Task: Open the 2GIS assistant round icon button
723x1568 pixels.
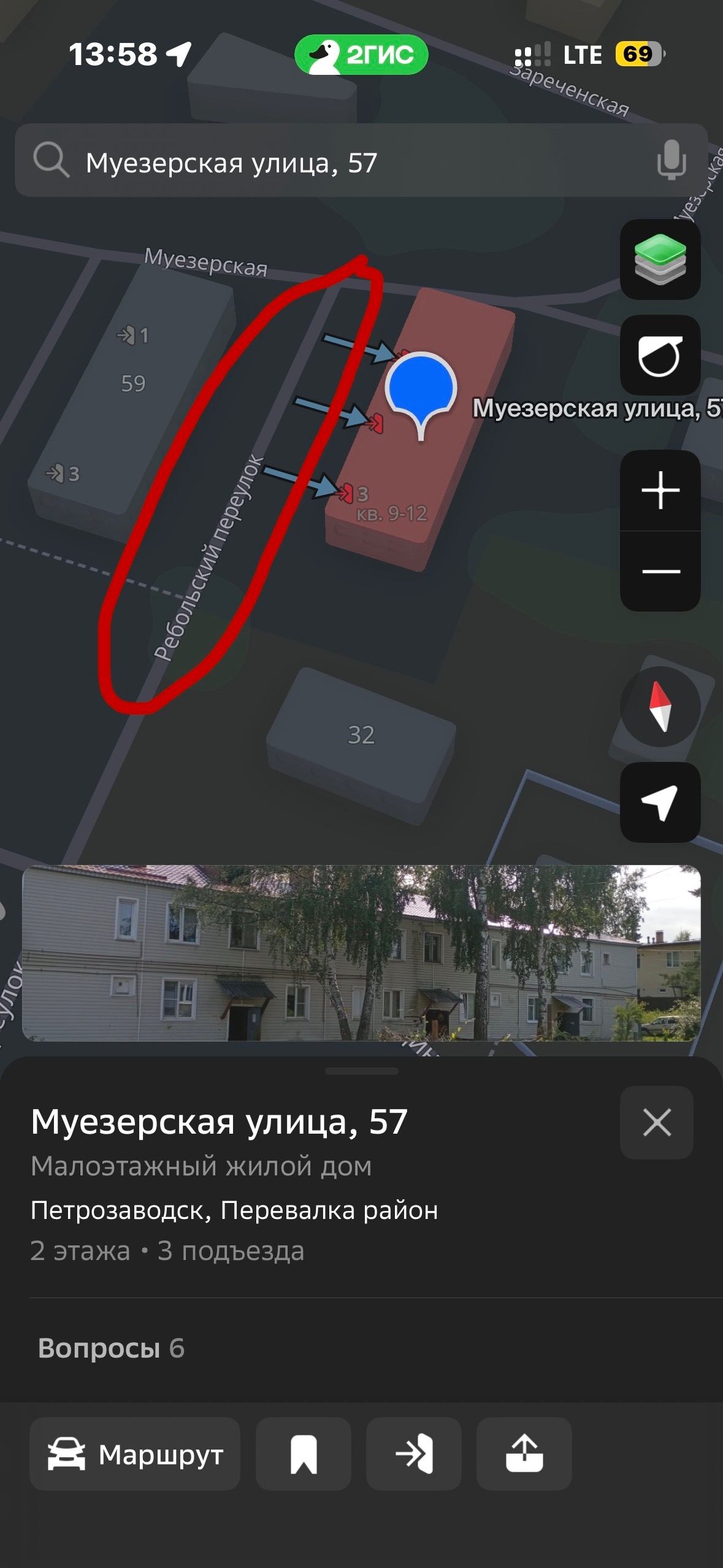Action: [x=660, y=355]
